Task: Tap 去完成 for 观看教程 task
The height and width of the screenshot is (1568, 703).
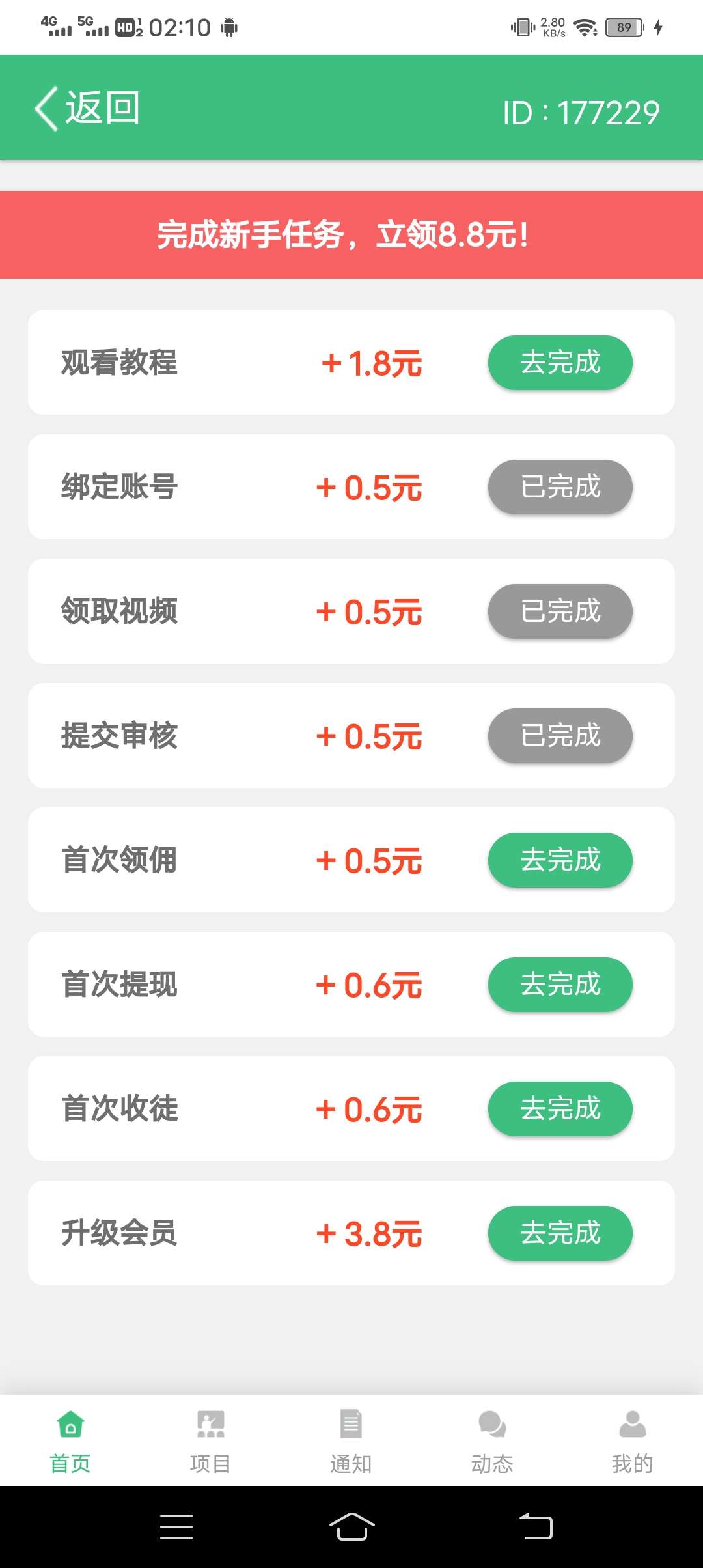Action: click(560, 363)
